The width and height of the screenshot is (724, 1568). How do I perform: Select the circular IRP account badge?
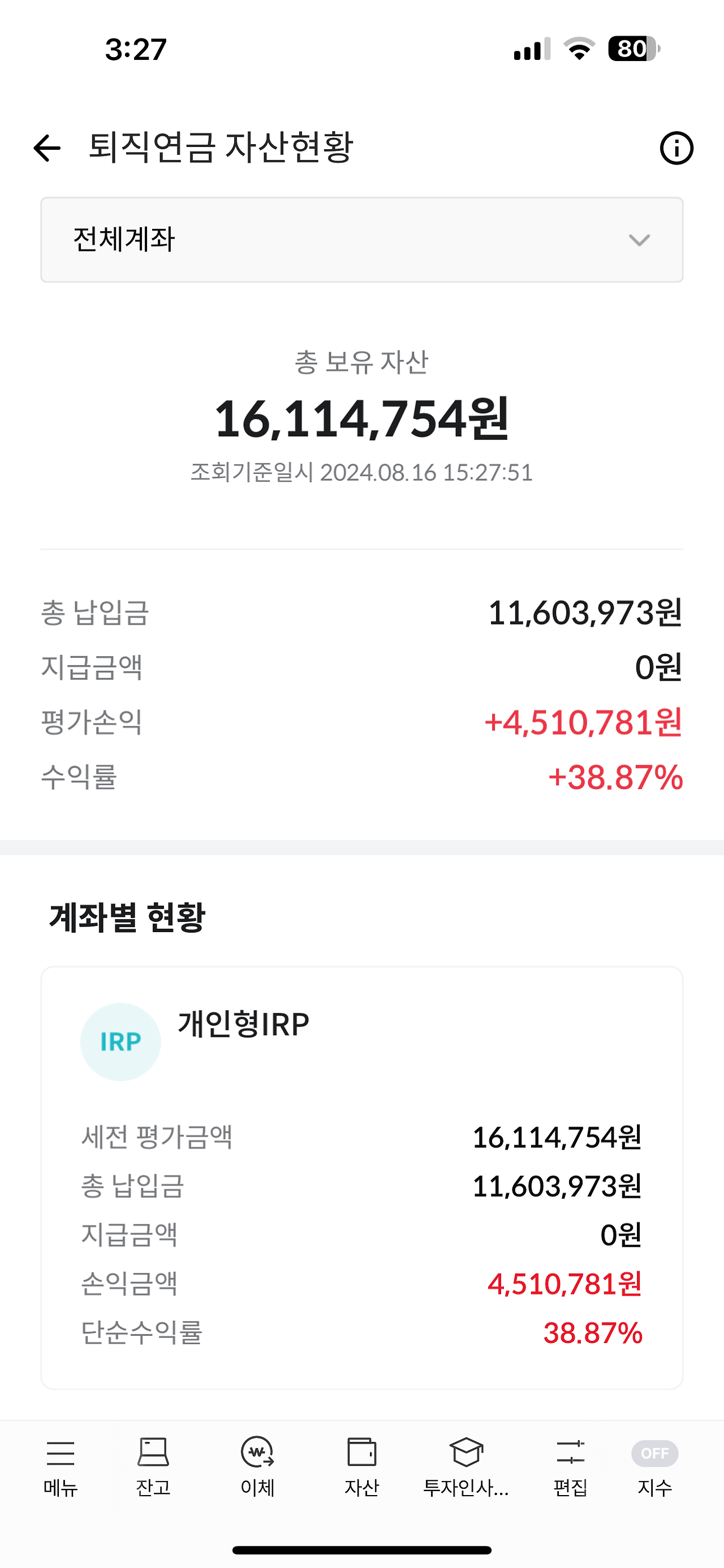pyautogui.click(x=120, y=1041)
